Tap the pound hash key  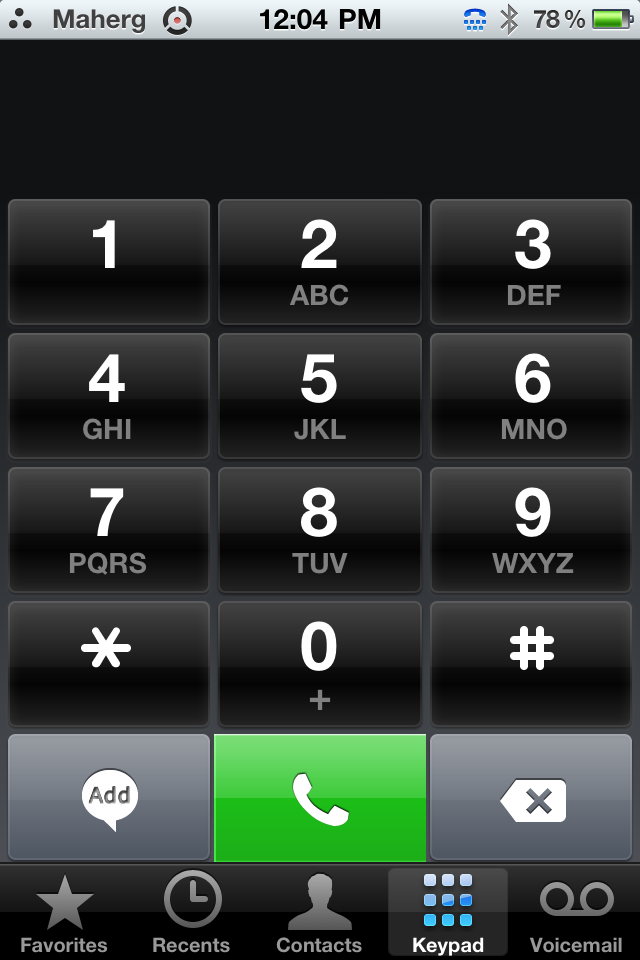[x=531, y=664]
